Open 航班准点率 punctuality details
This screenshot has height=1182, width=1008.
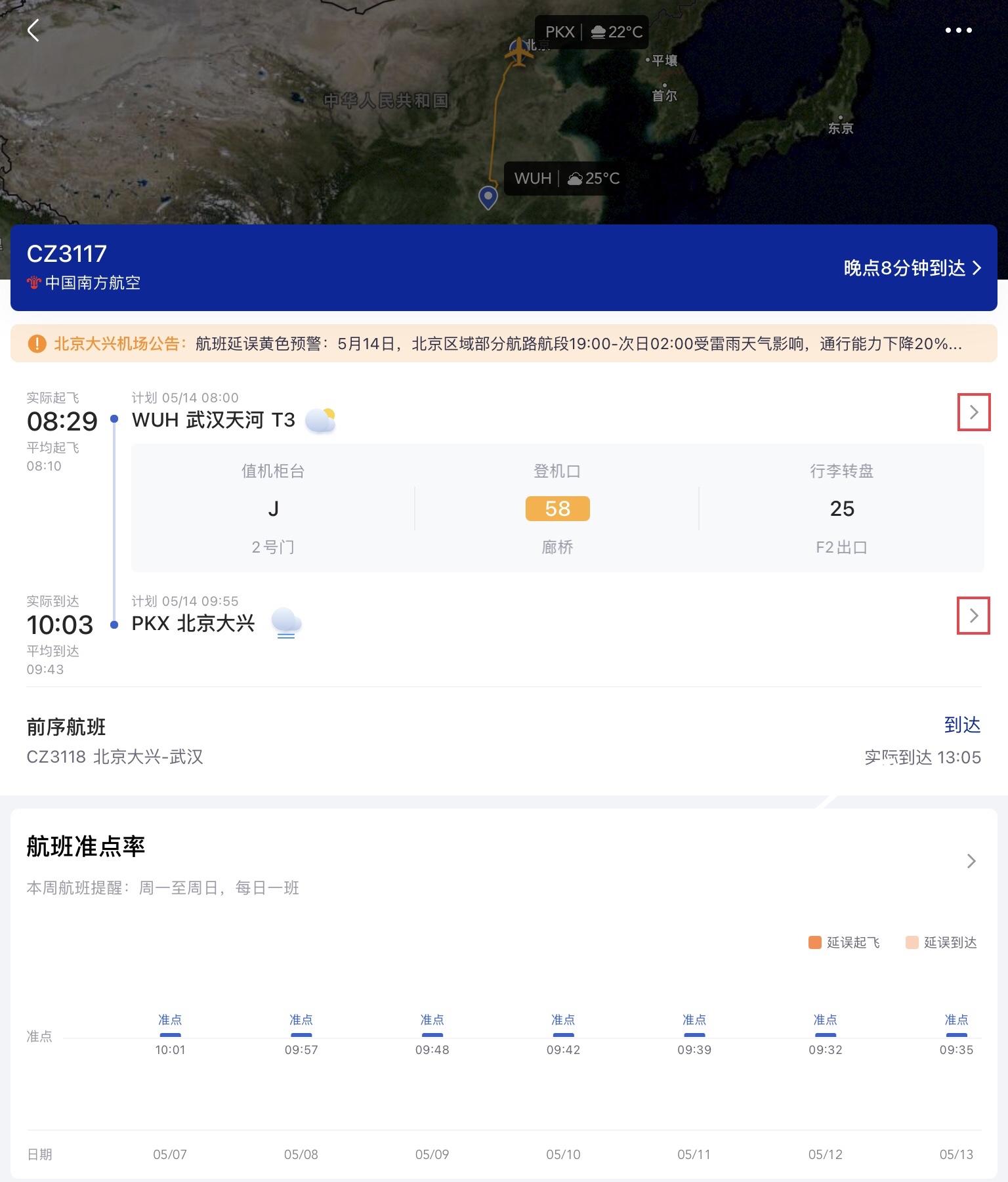click(x=971, y=861)
